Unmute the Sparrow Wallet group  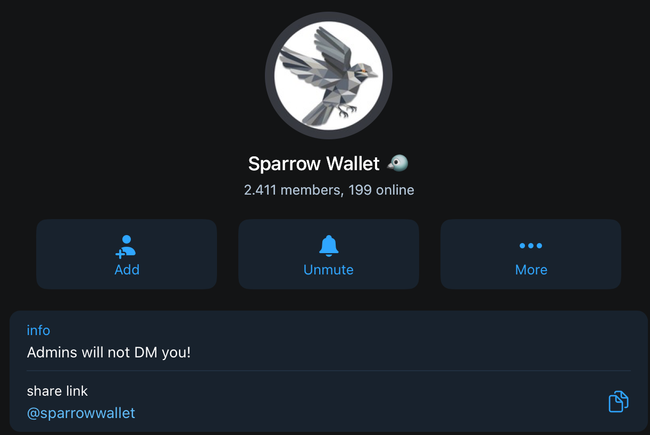tap(328, 254)
